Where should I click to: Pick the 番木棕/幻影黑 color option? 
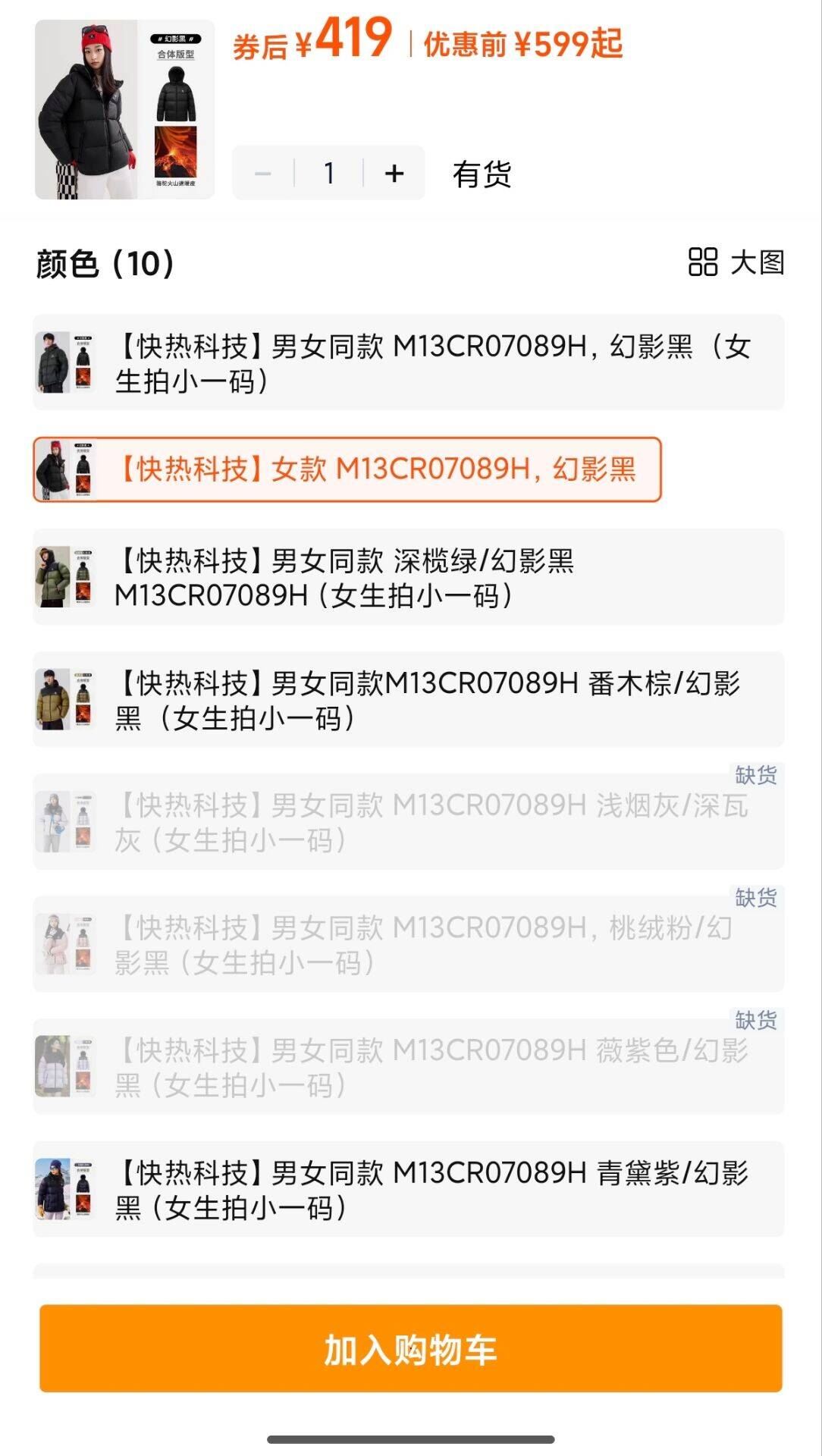coord(408,700)
